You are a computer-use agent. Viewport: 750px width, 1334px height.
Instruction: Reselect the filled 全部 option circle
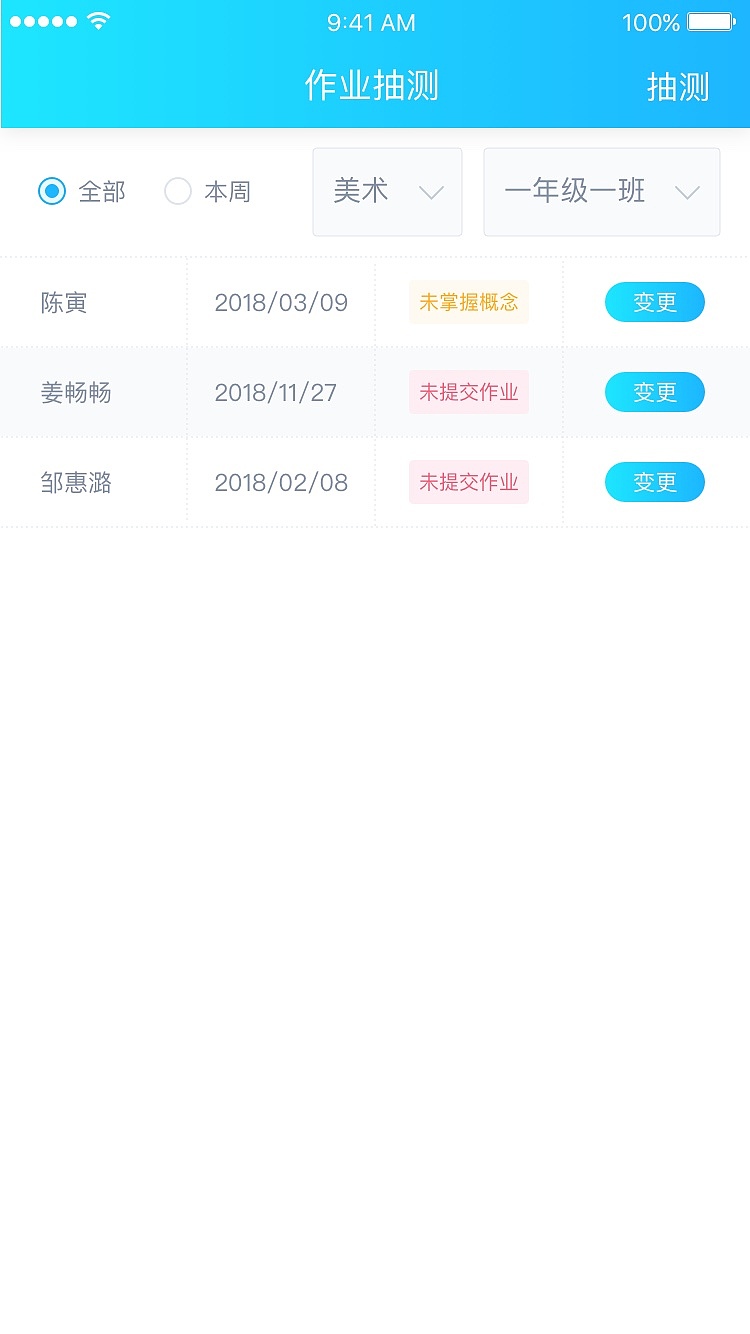point(52,192)
